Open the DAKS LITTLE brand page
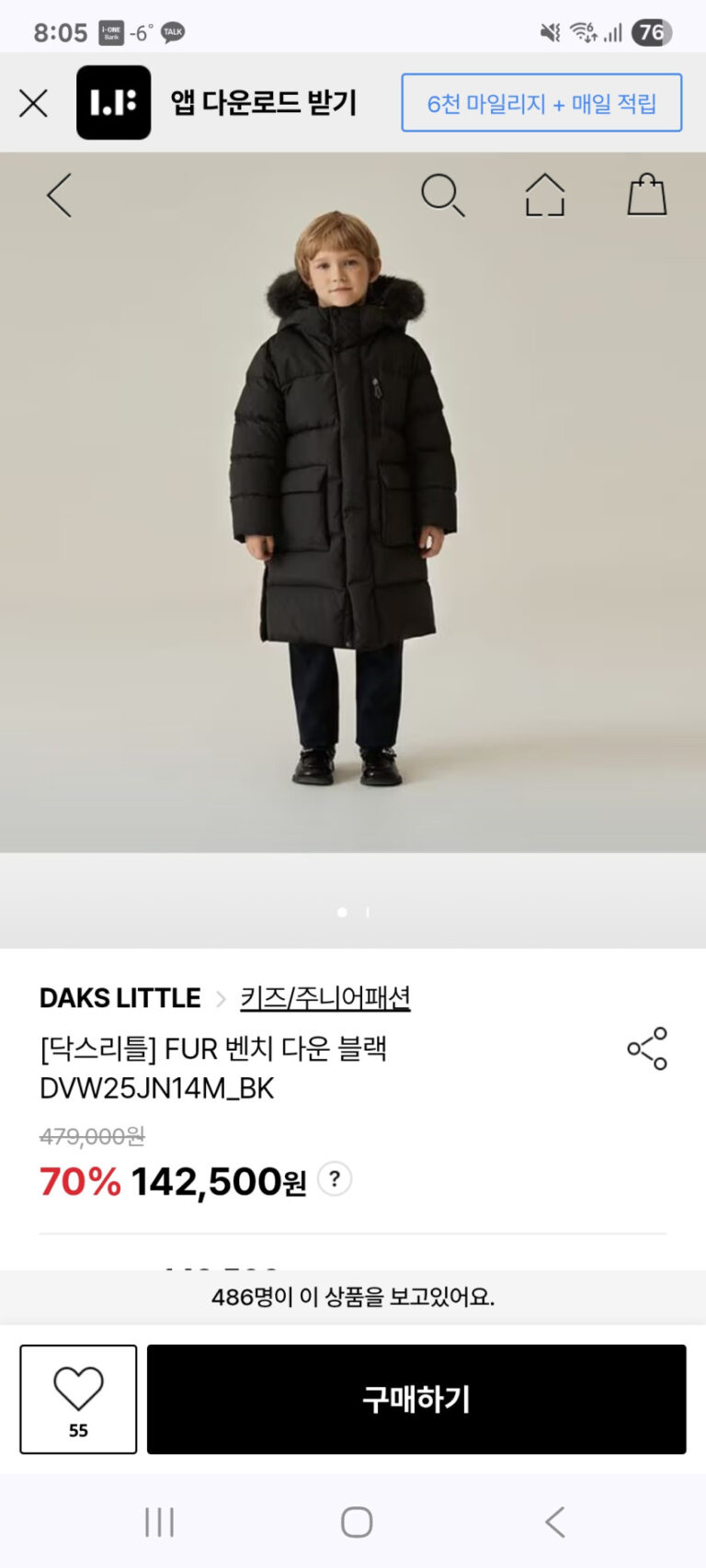706x1568 pixels. pos(120,997)
